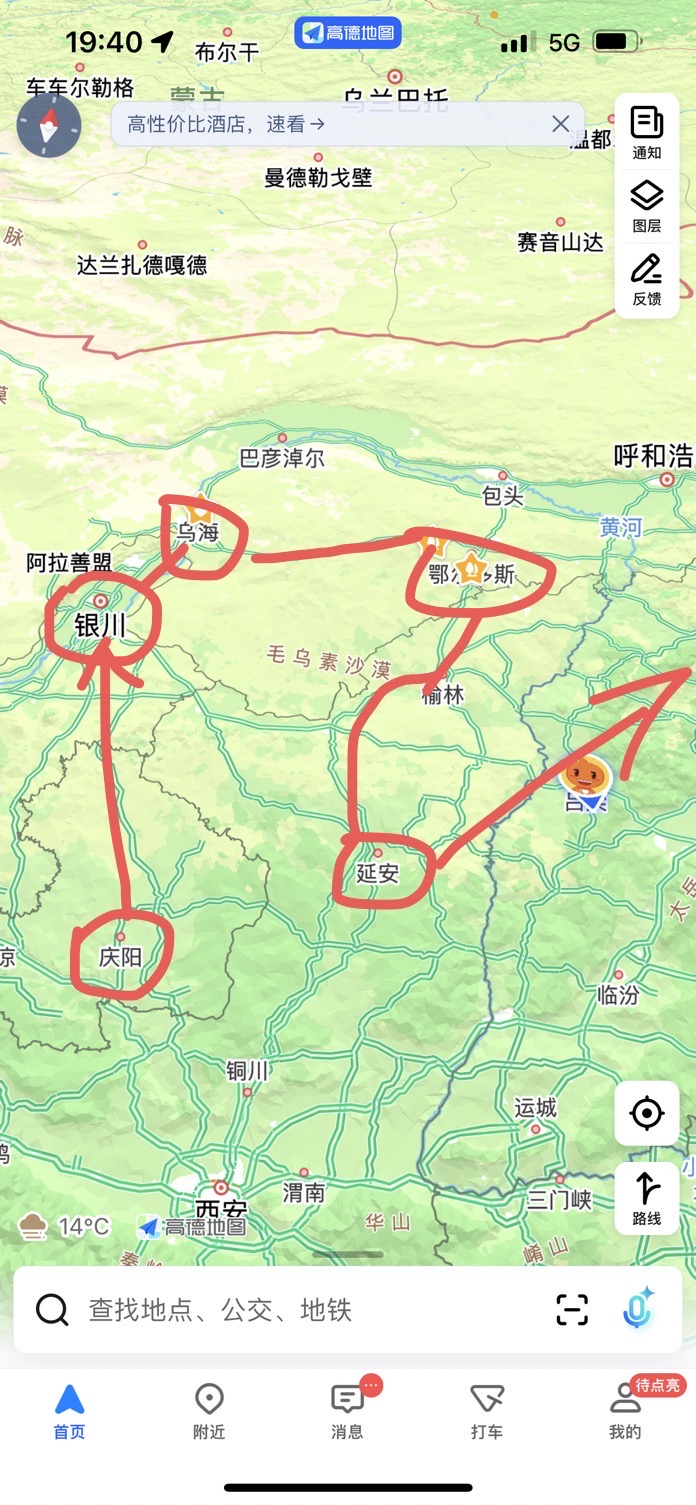Recenter the map on current location

coord(647,1113)
